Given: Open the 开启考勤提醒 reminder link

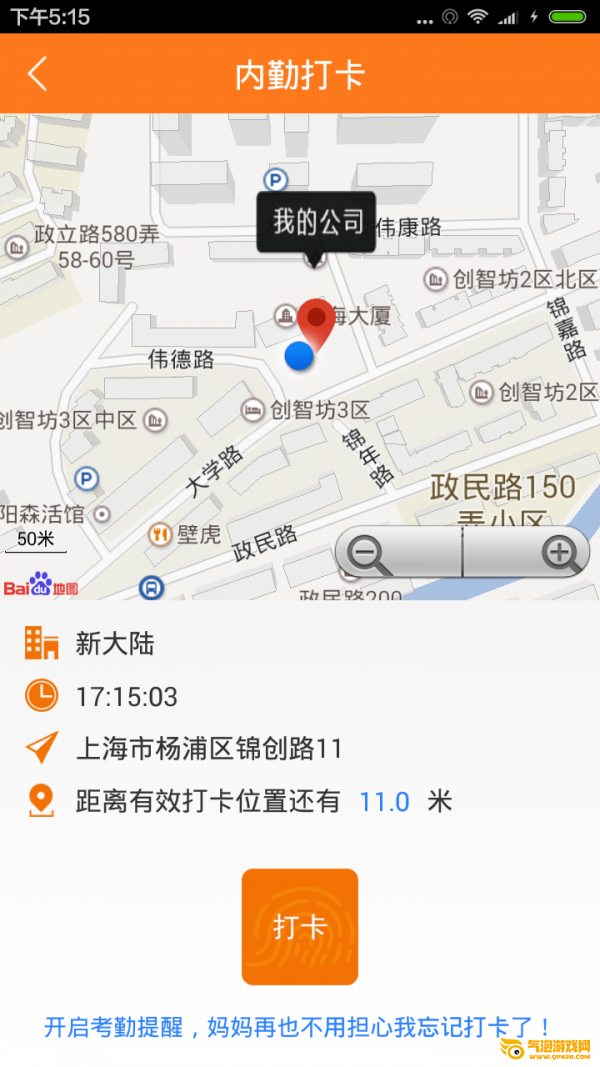Looking at the screenshot, I should 298,1027.
